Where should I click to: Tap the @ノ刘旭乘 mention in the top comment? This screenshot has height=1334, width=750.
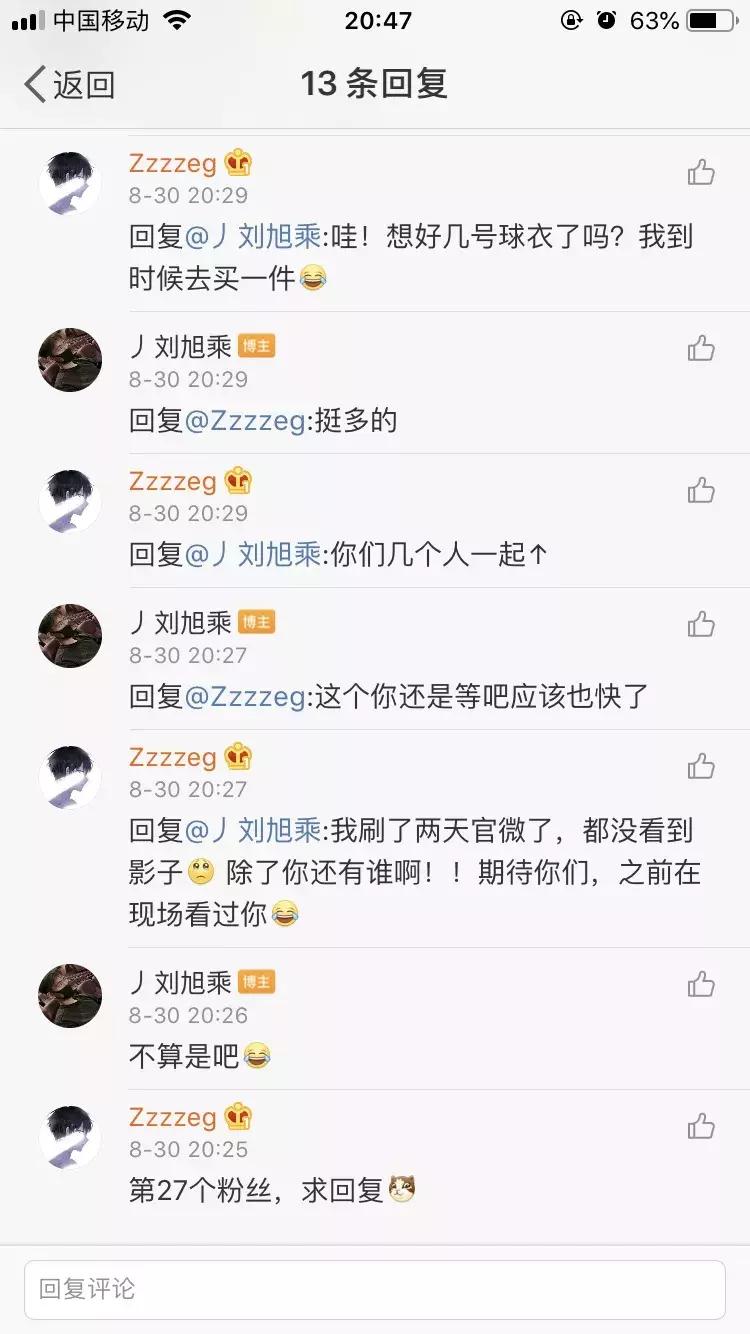pyautogui.click(x=252, y=237)
